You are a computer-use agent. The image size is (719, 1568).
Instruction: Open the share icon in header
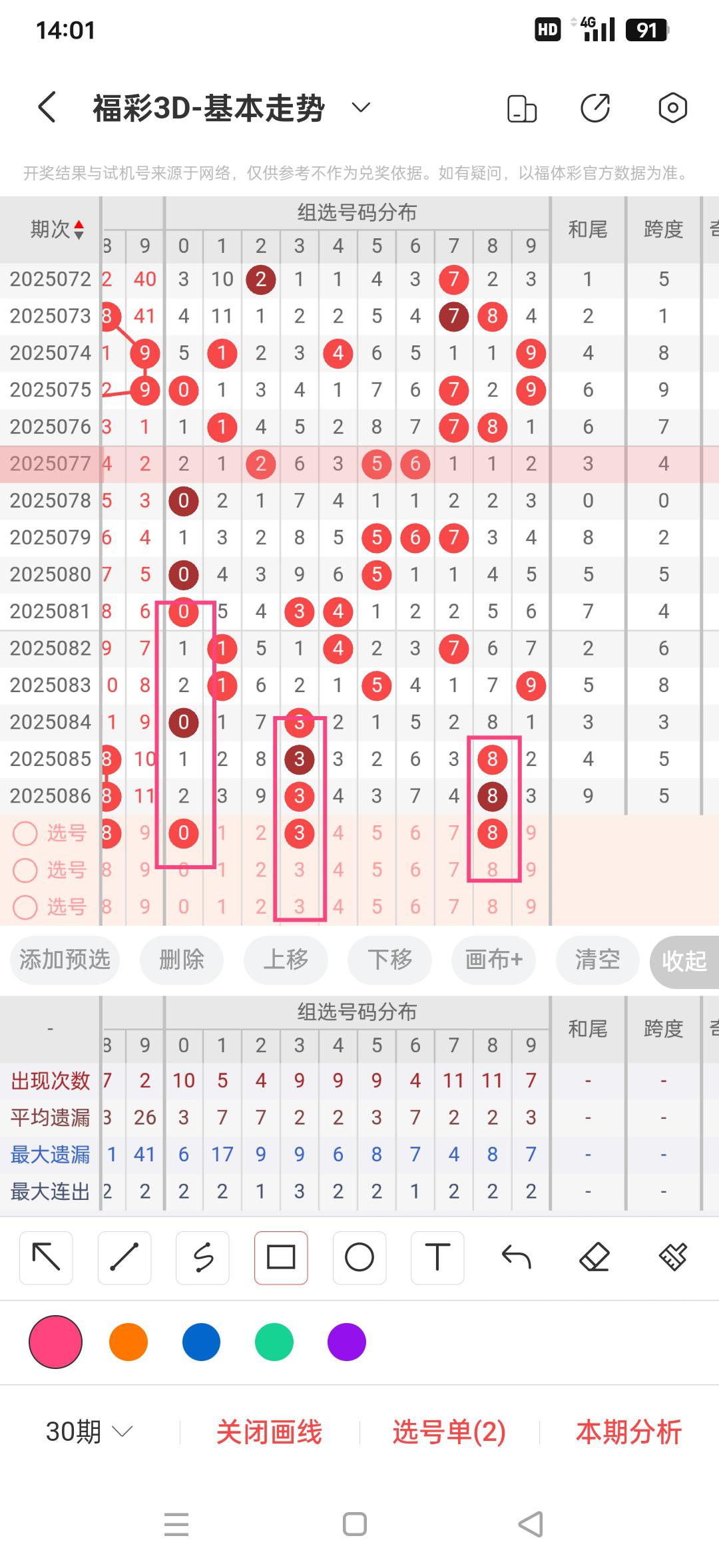[x=595, y=108]
